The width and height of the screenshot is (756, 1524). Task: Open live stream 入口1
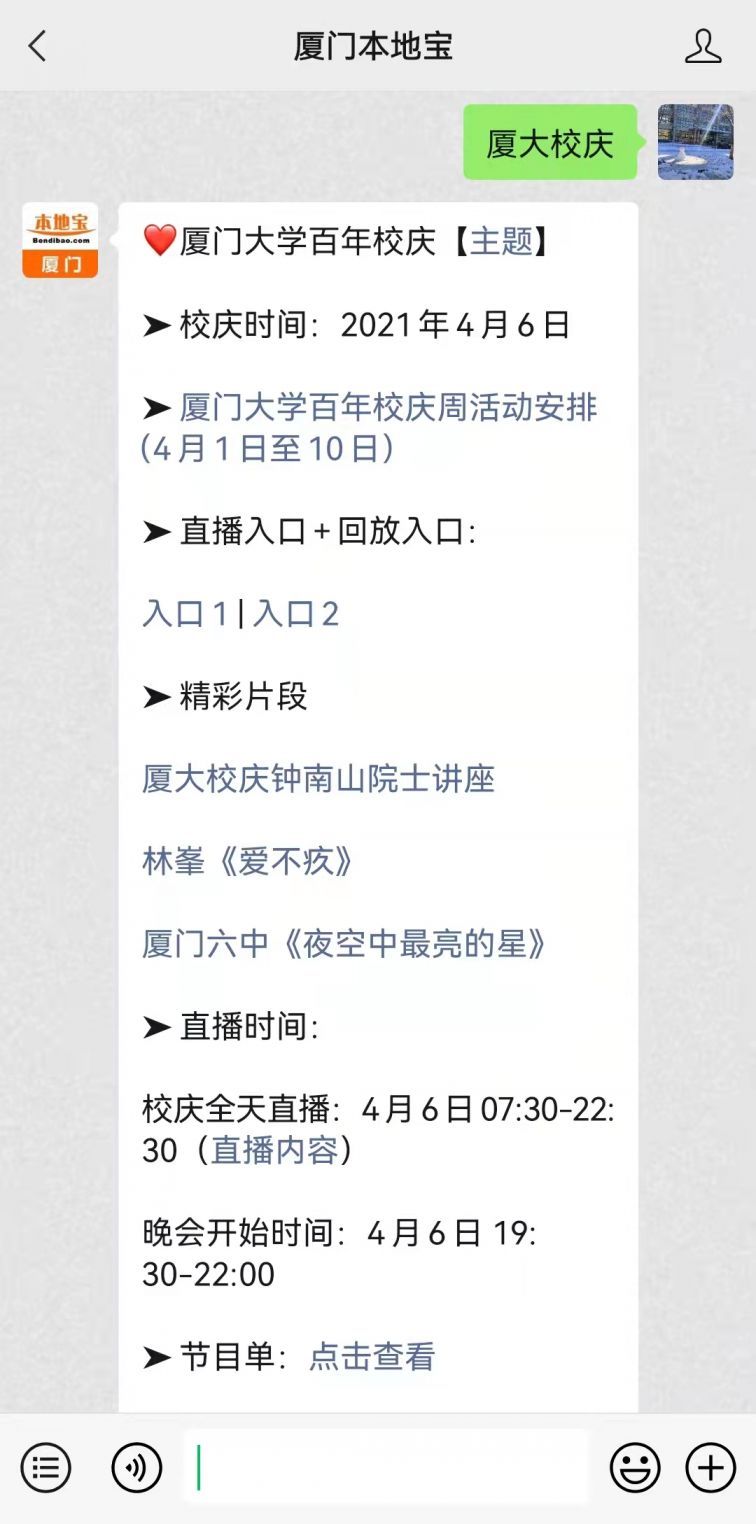pos(186,613)
